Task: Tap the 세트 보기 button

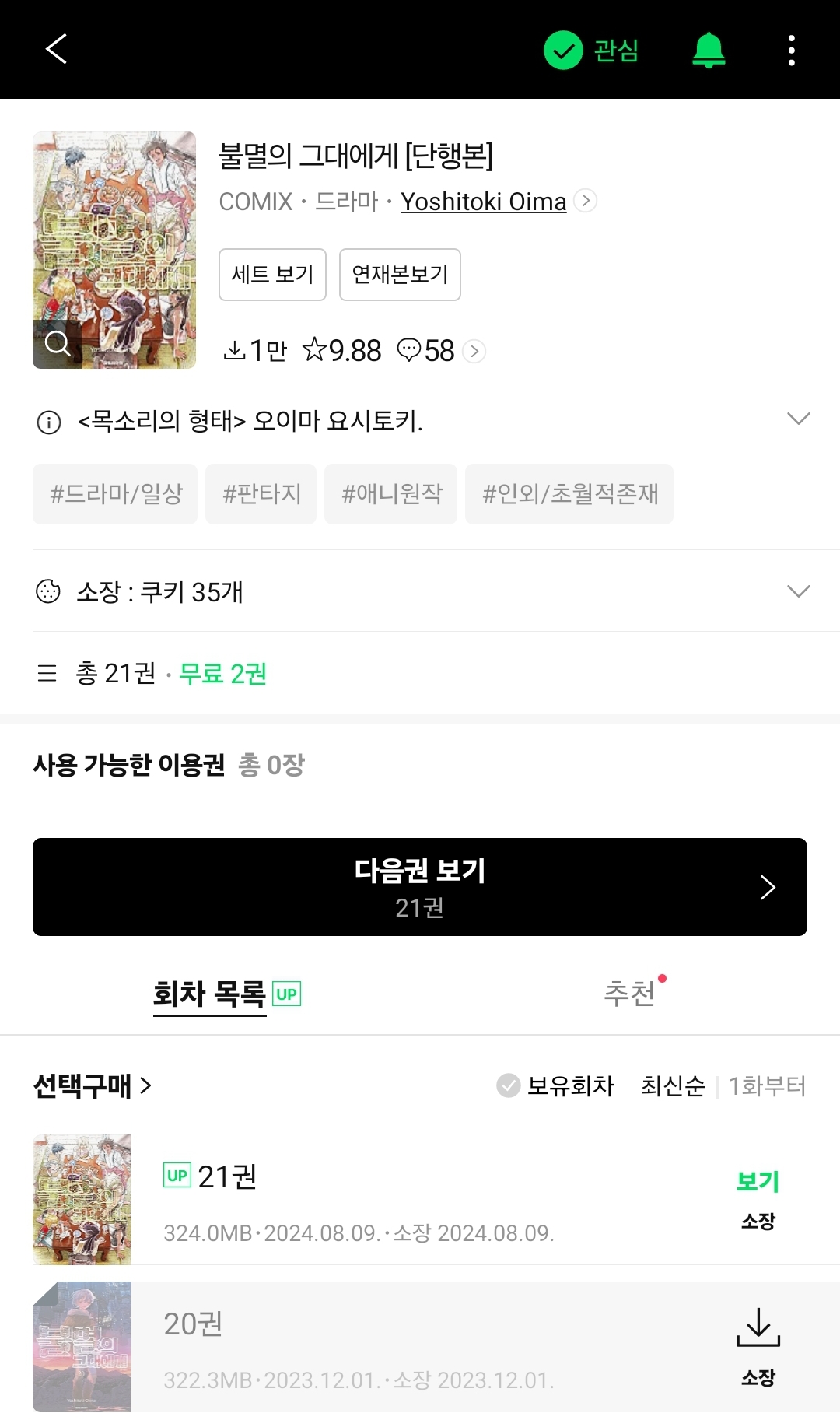Action: pos(272,275)
